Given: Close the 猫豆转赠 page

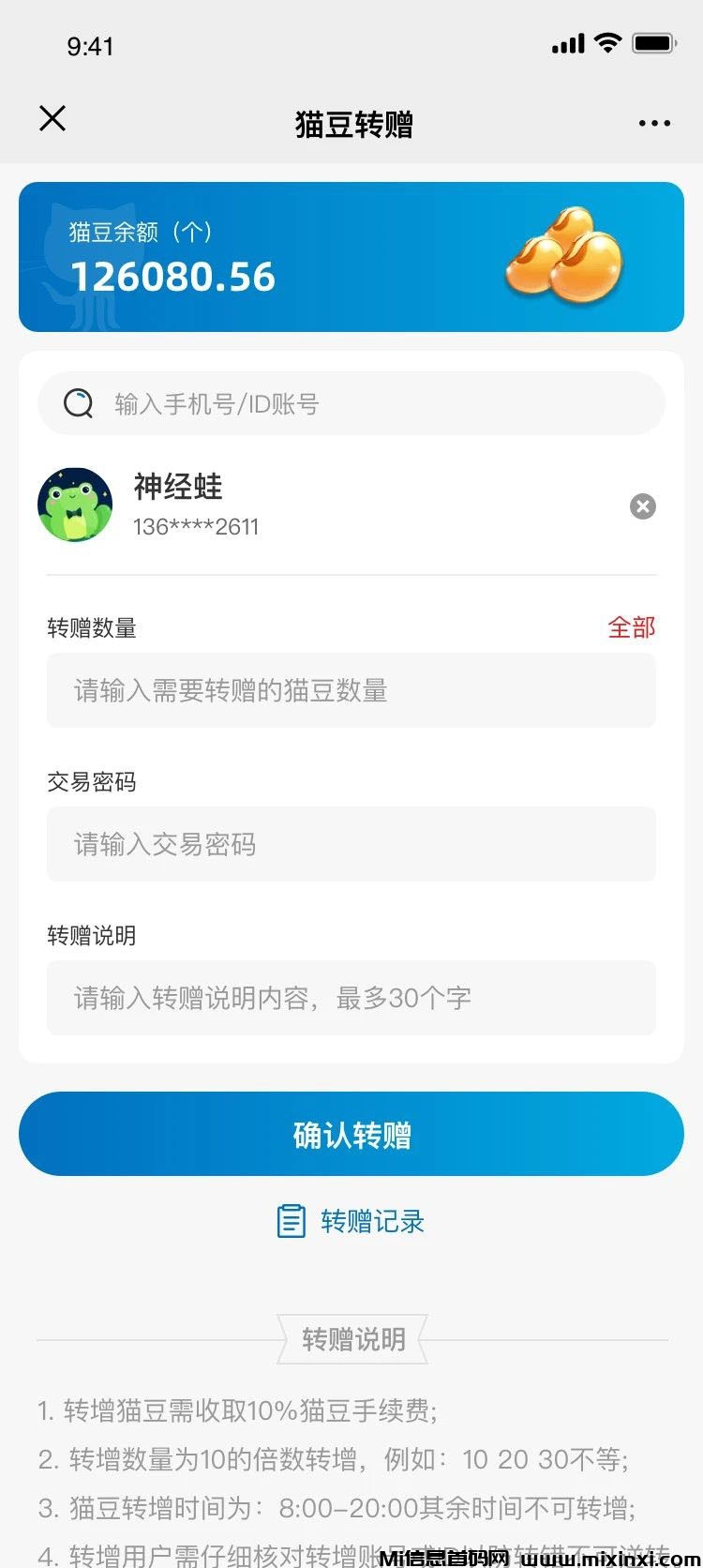Looking at the screenshot, I should click(x=52, y=118).
